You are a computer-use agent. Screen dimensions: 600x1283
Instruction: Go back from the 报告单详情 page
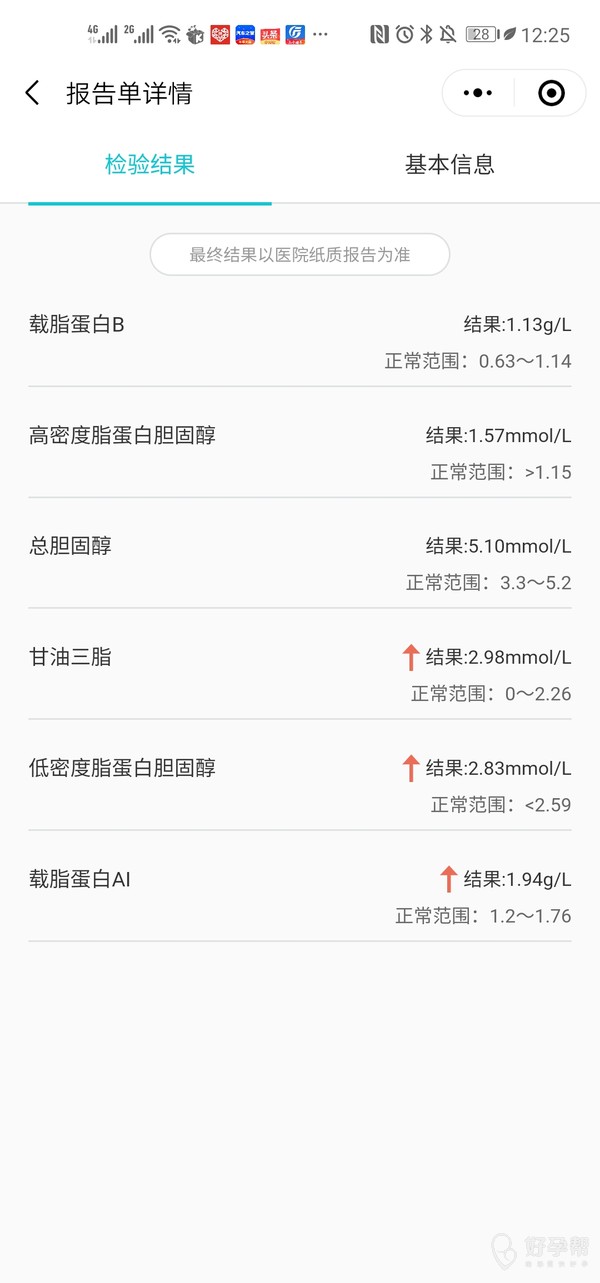point(32,93)
